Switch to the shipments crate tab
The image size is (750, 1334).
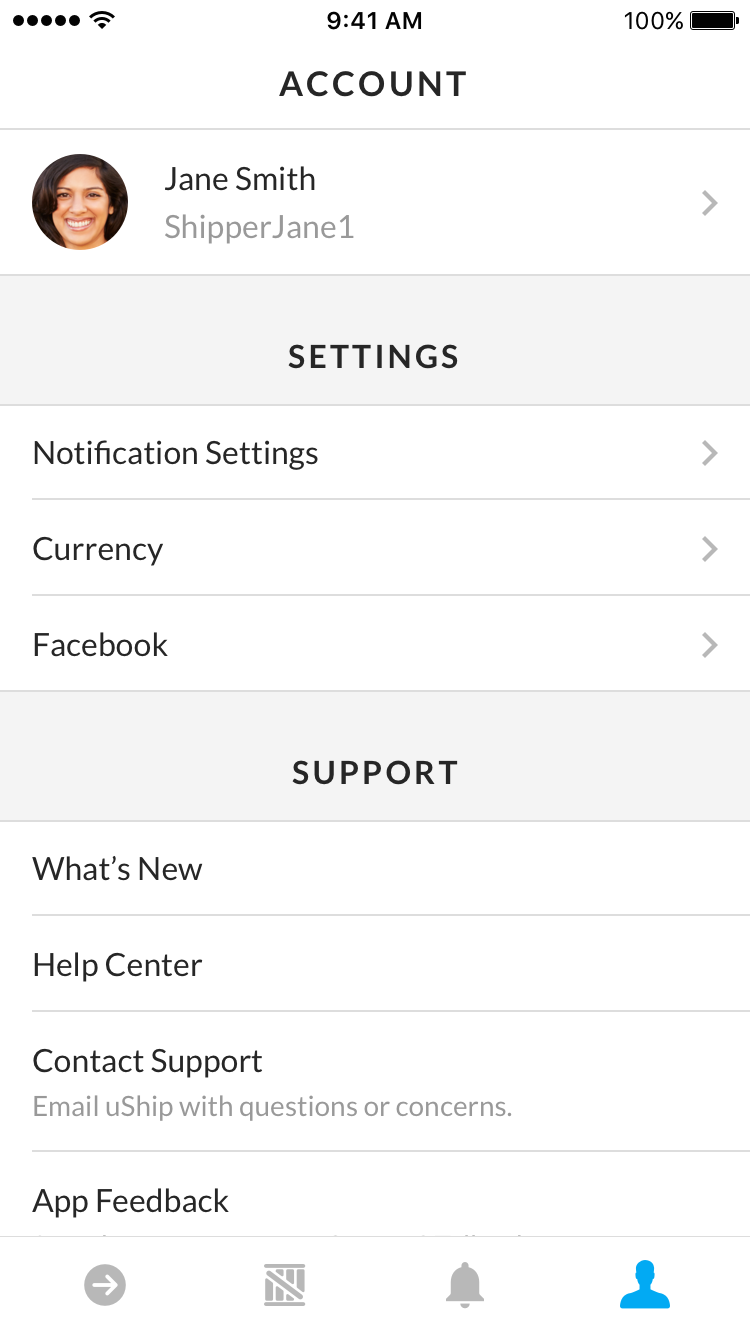pyautogui.click(x=285, y=1285)
